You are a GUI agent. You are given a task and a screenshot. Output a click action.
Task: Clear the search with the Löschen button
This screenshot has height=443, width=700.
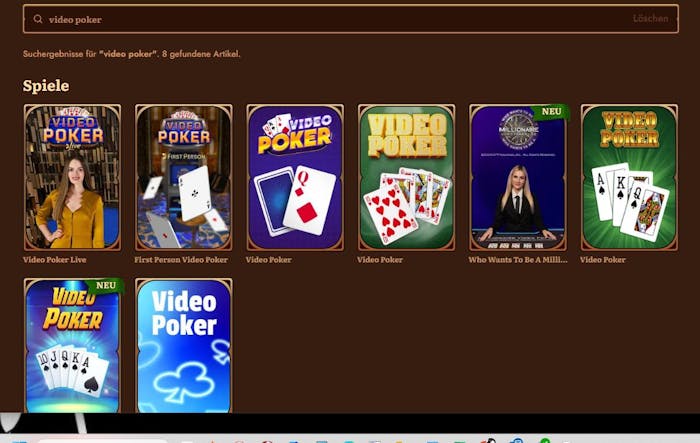(x=650, y=19)
